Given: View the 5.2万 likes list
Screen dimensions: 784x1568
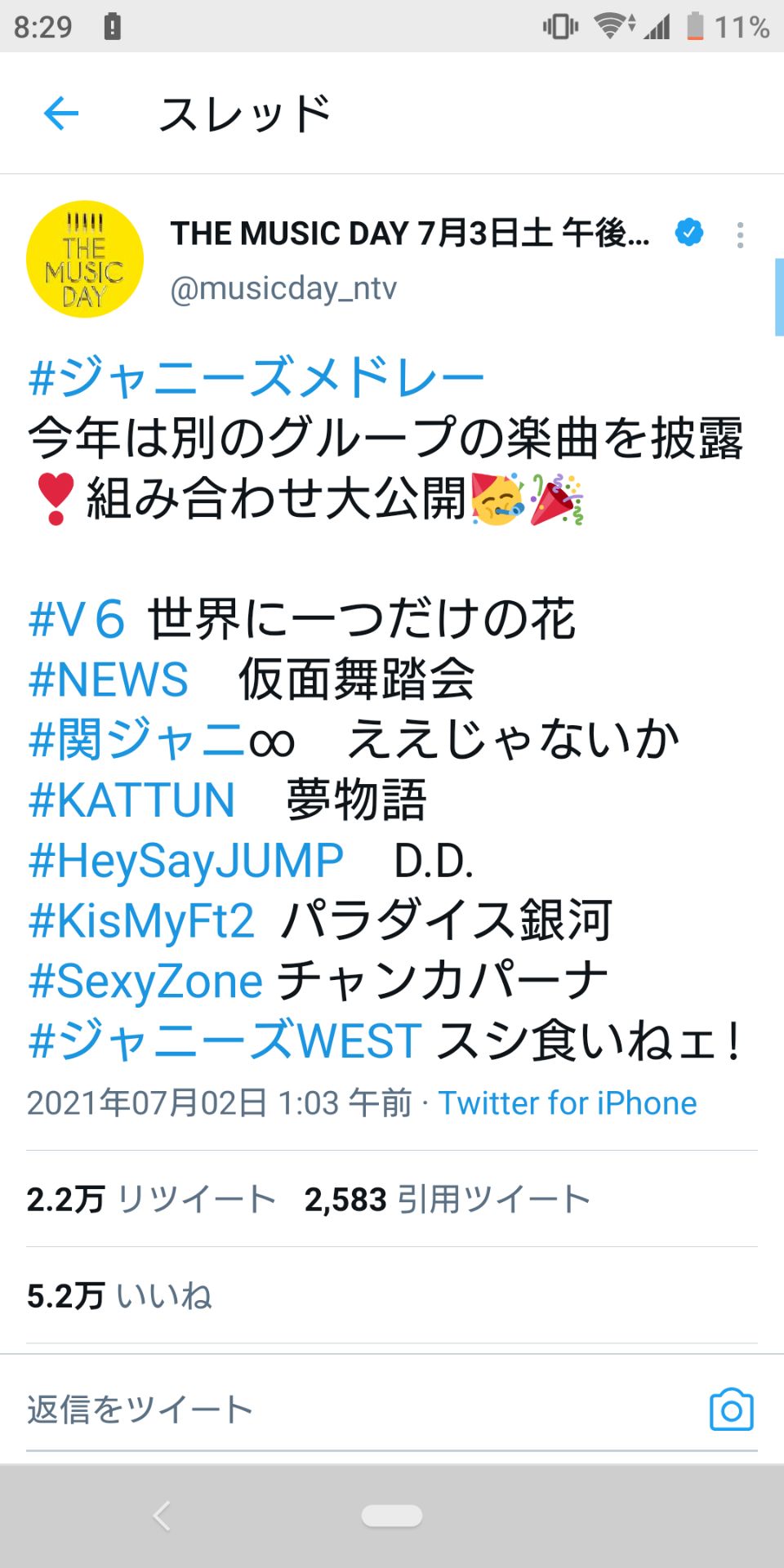Looking at the screenshot, I should pyautogui.click(x=119, y=1296).
